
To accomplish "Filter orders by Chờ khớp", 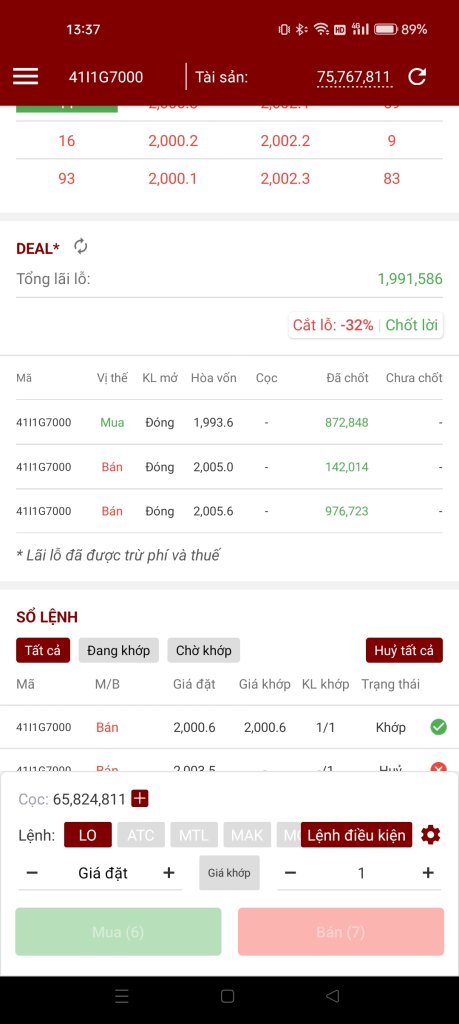I will 204,650.
